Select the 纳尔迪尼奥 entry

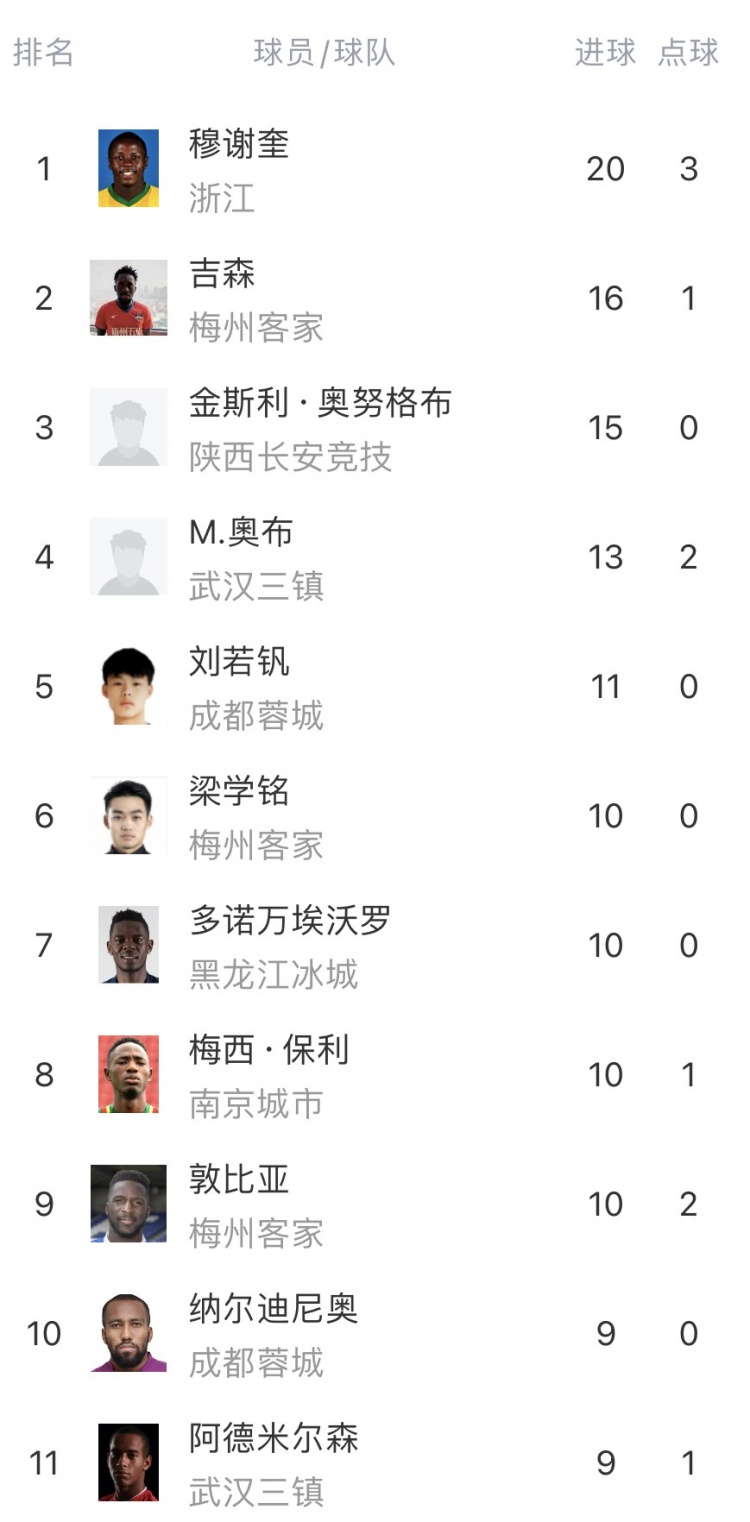tap(375, 1334)
